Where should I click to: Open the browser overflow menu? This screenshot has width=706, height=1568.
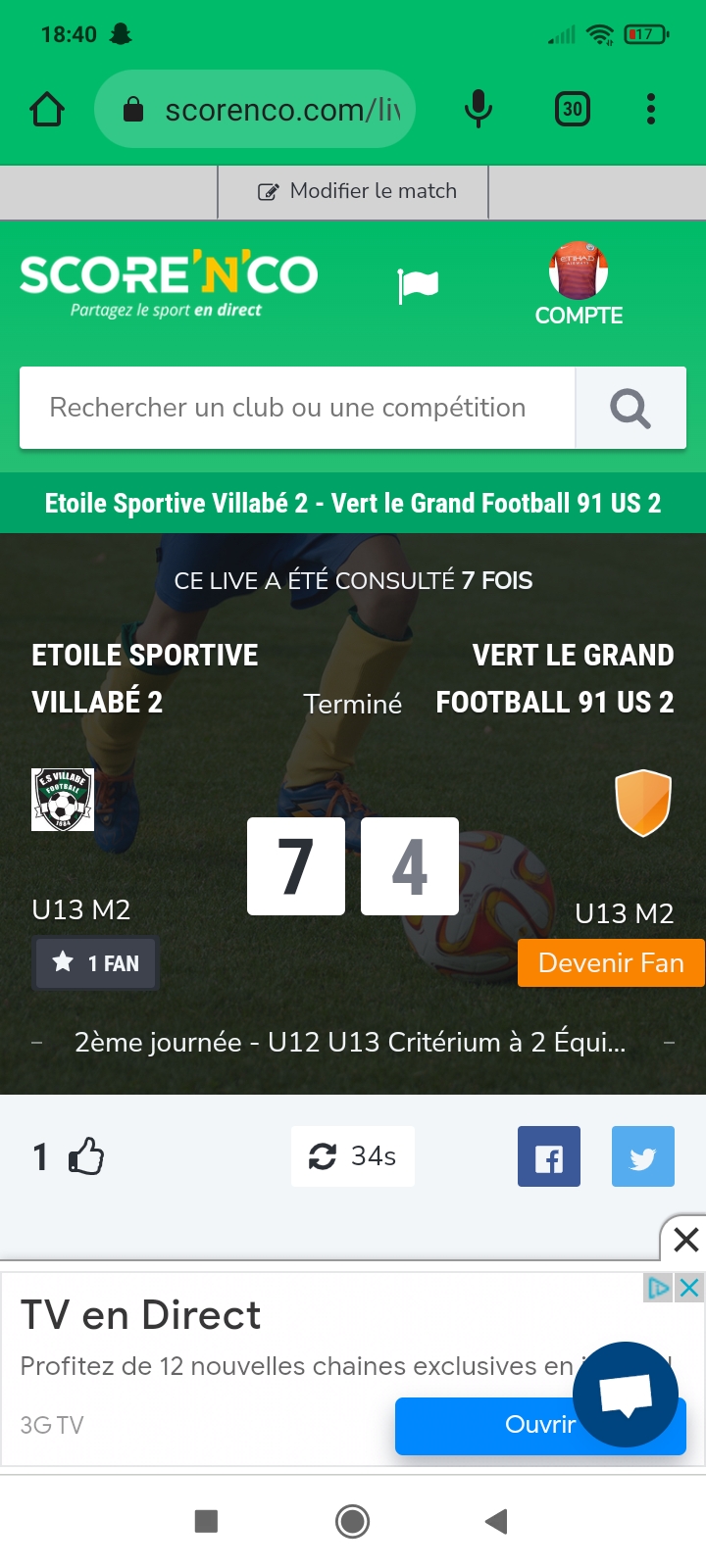tap(650, 109)
